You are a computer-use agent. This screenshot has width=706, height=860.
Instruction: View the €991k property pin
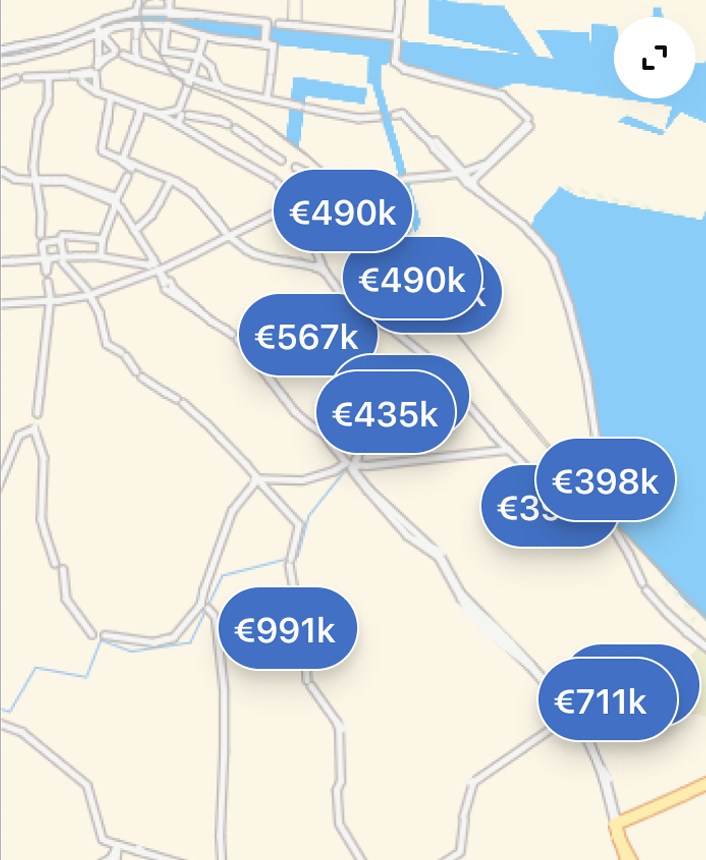click(x=287, y=629)
